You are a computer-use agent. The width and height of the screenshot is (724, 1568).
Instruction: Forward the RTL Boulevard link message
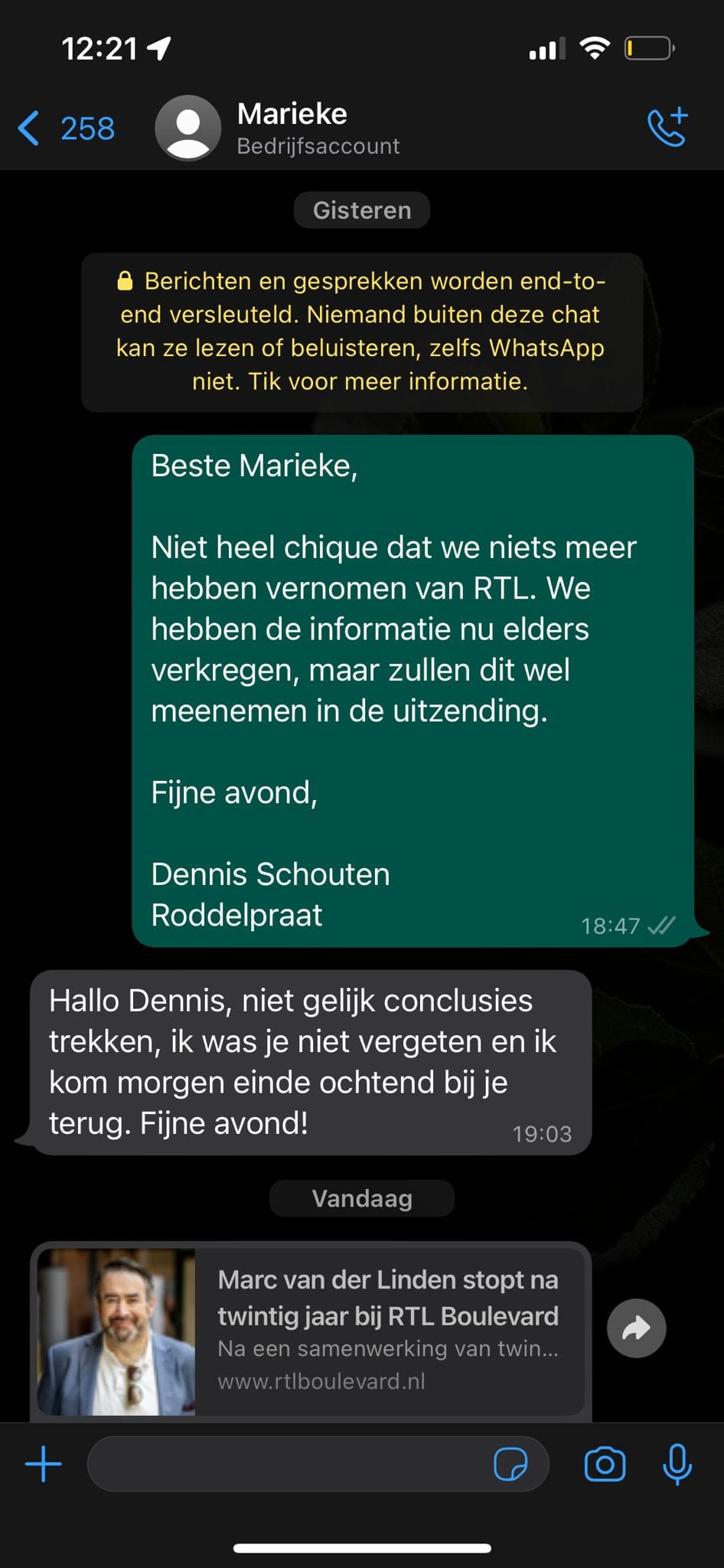(636, 1328)
